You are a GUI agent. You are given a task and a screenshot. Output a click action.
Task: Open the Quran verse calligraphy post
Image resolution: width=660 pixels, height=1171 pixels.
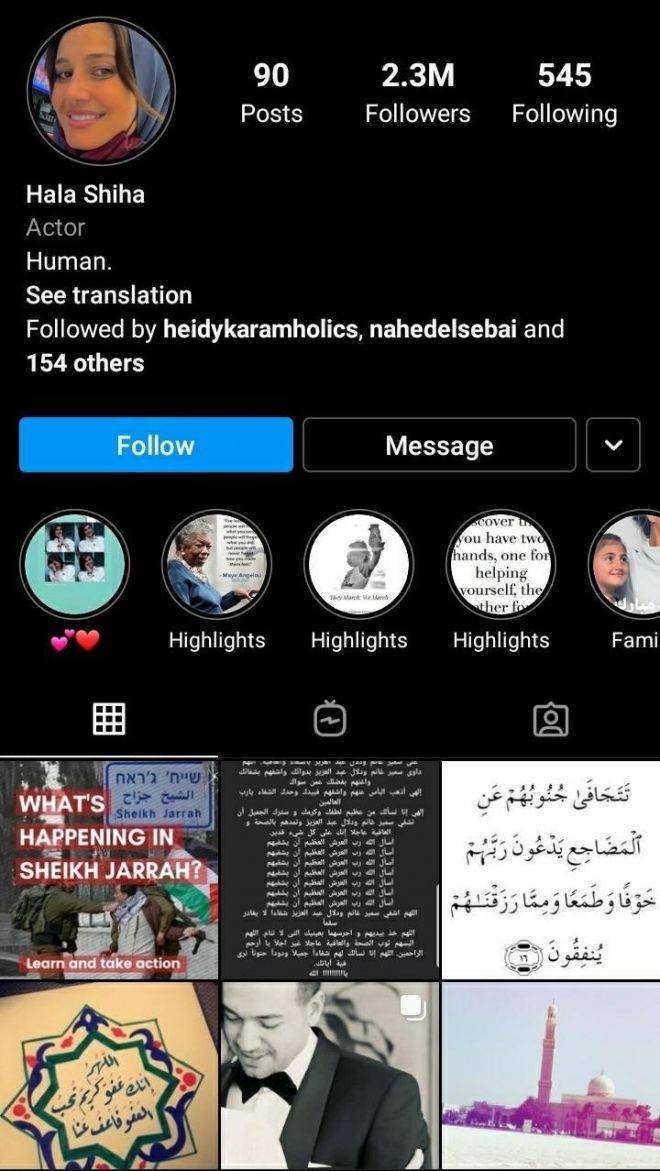click(x=551, y=867)
